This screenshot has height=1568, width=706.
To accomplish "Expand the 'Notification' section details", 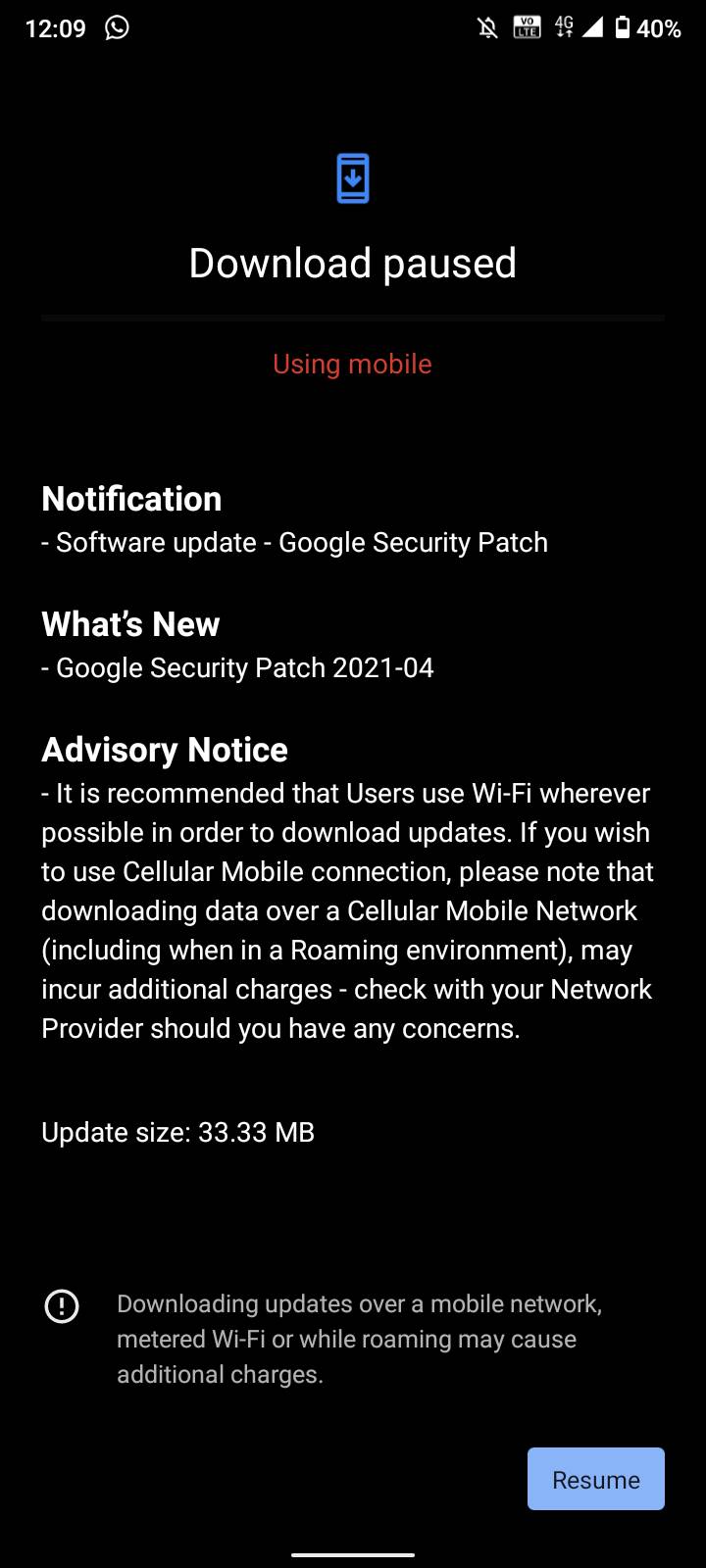I will click(x=131, y=499).
